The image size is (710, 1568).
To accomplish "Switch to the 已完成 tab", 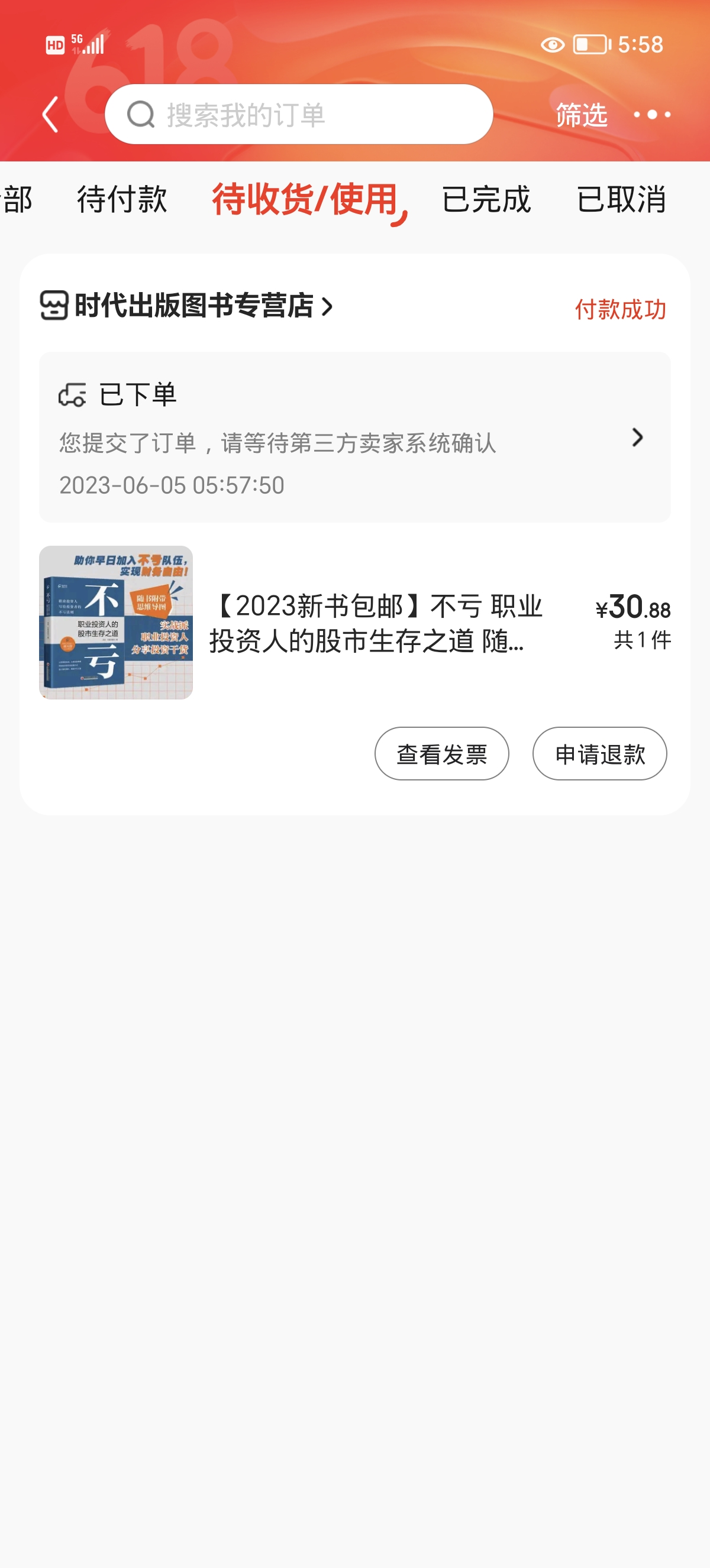I will (x=486, y=199).
